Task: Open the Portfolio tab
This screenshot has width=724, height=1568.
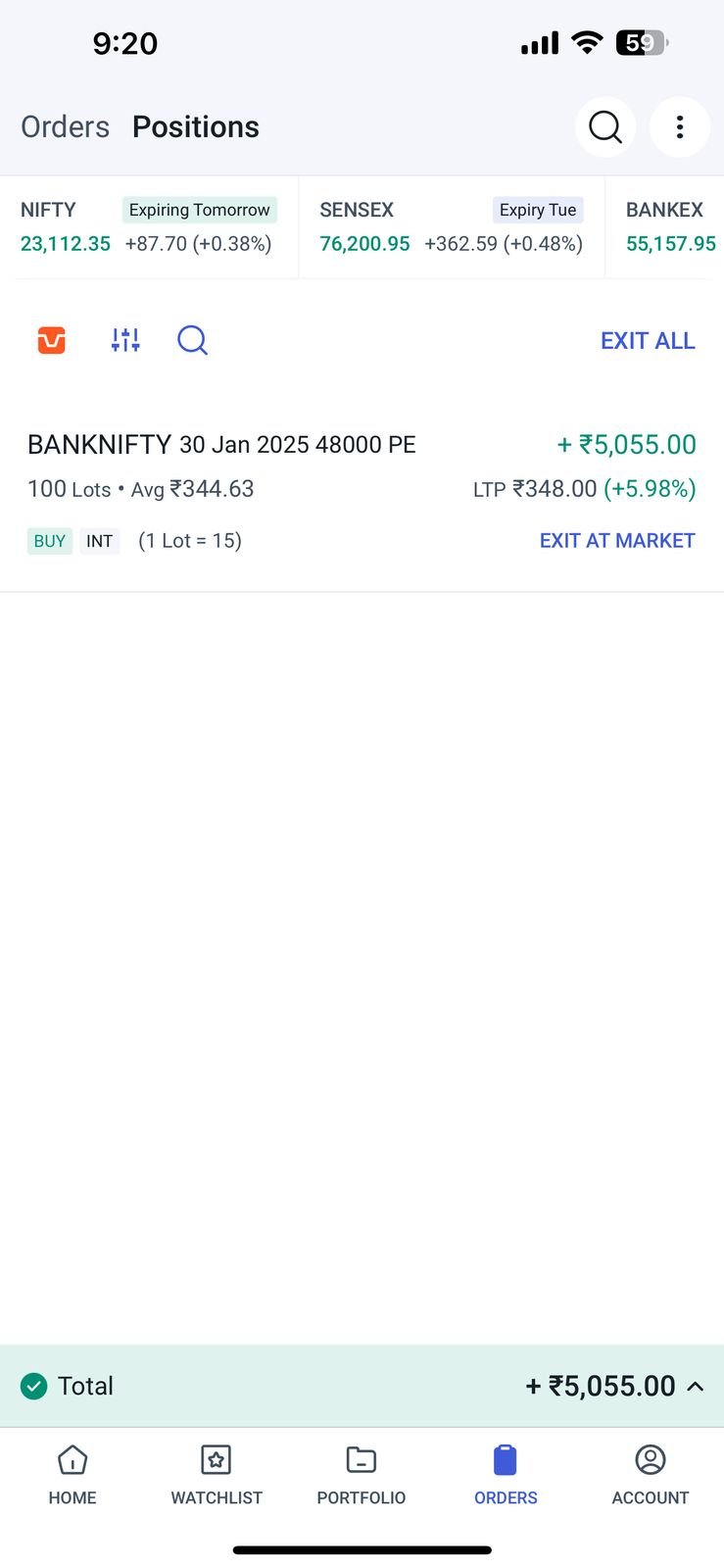Action: pyautogui.click(x=362, y=1475)
